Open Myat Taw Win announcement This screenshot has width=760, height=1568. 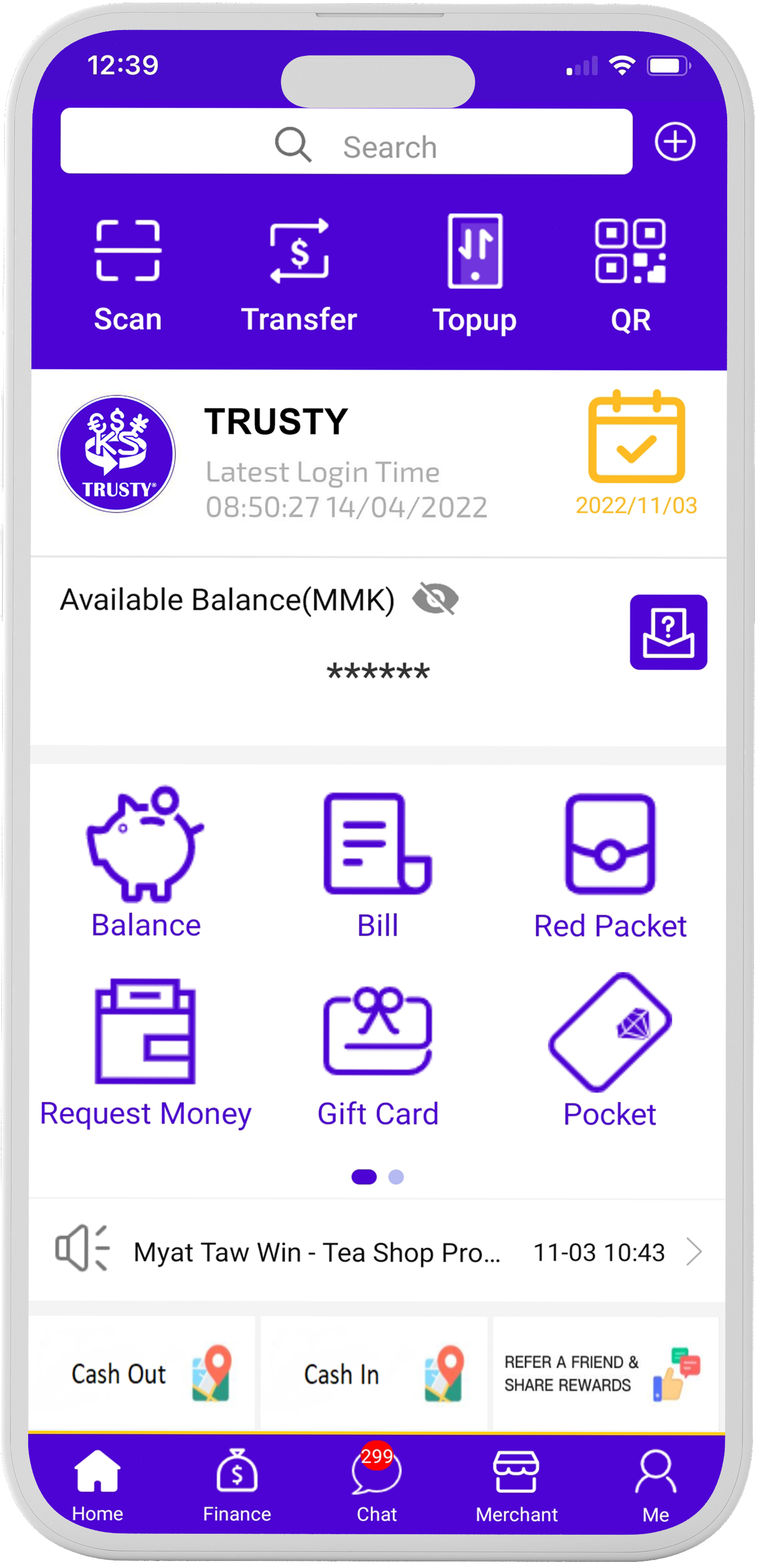[x=377, y=1252]
